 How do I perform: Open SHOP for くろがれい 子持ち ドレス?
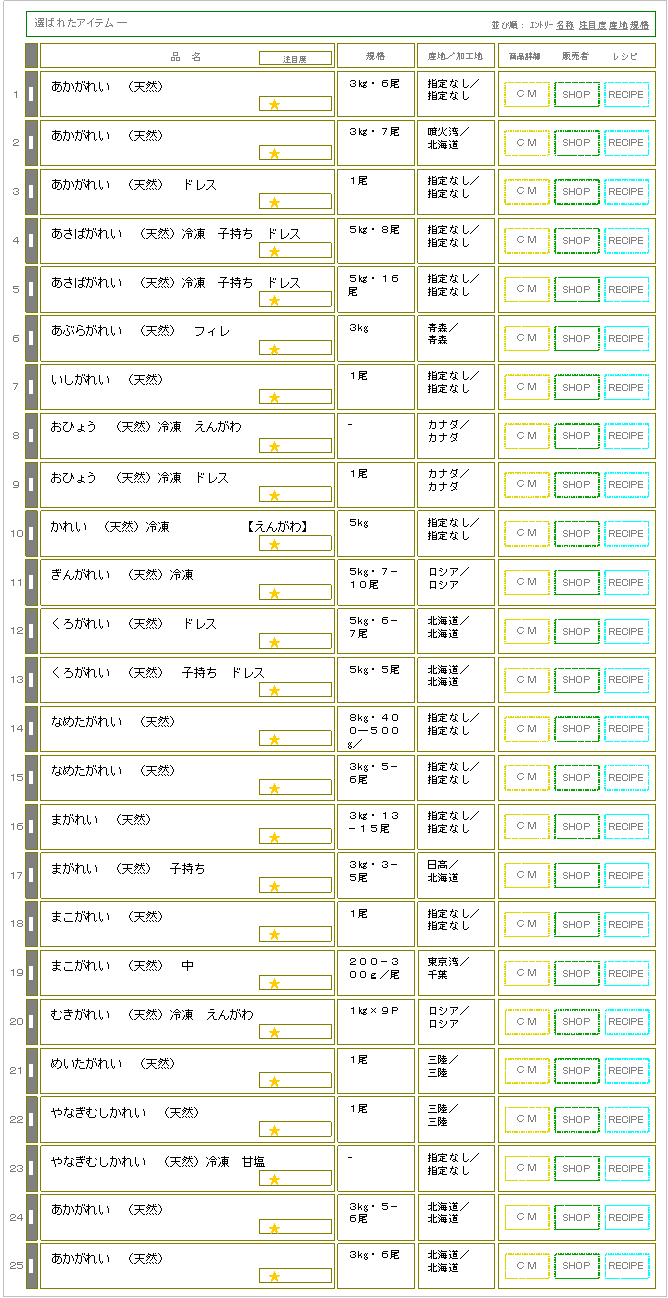(x=576, y=680)
